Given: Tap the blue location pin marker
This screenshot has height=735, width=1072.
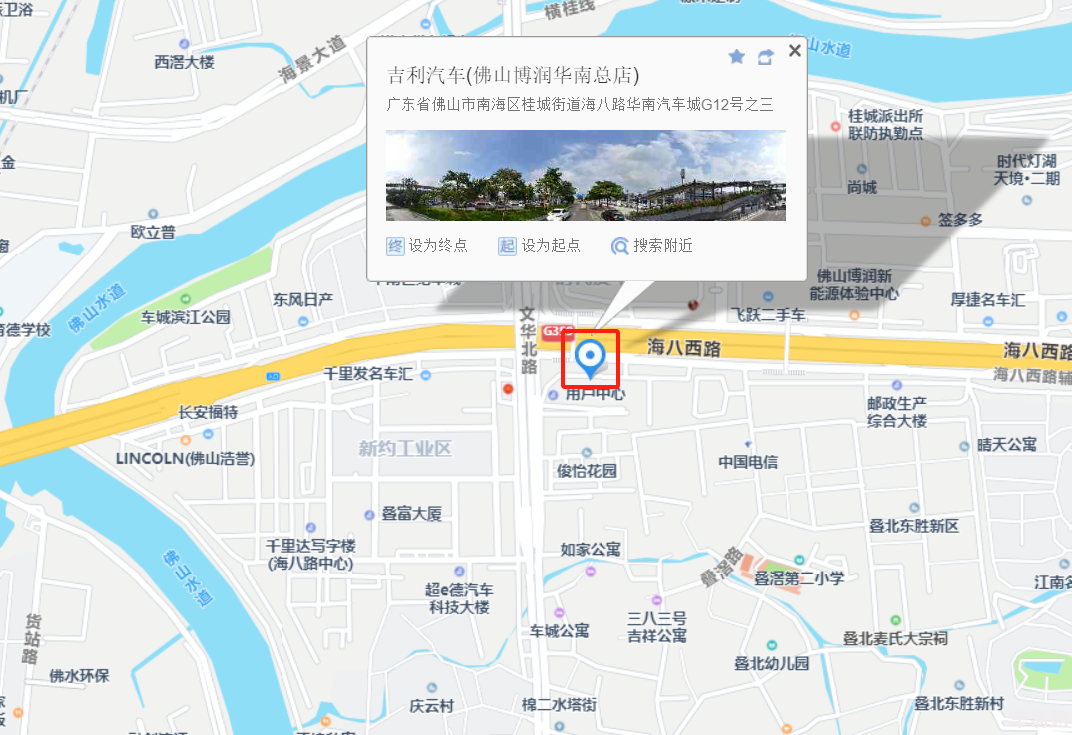Looking at the screenshot, I should (x=590, y=357).
